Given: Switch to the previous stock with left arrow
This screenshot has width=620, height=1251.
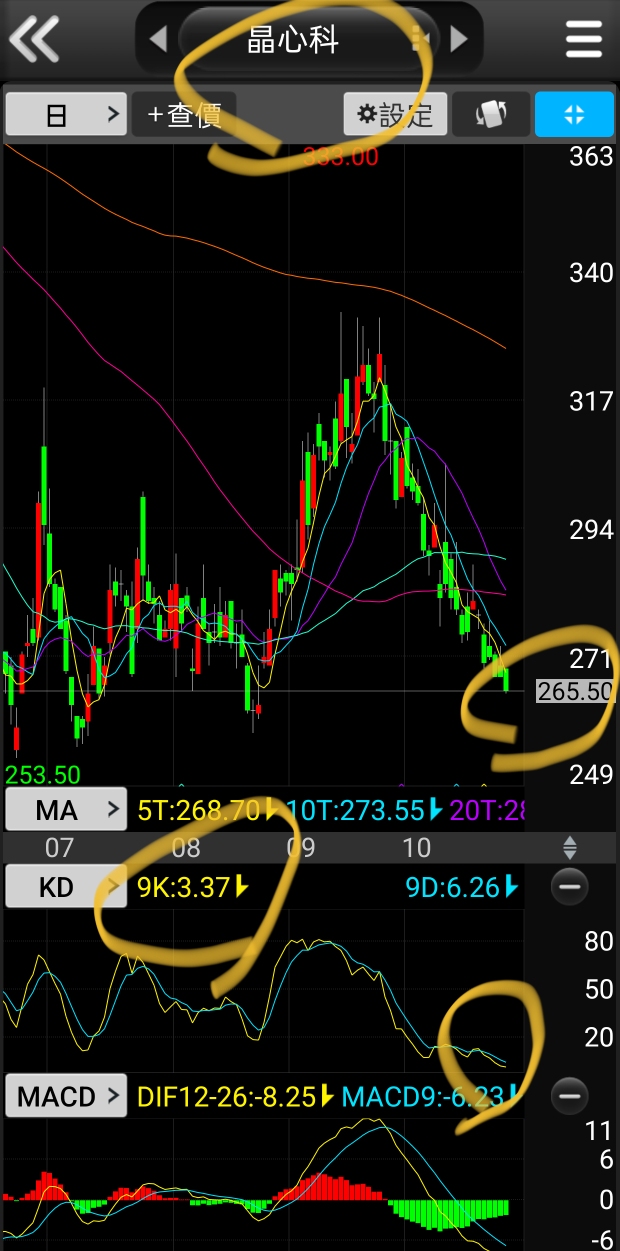Looking at the screenshot, I should pos(158,40).
